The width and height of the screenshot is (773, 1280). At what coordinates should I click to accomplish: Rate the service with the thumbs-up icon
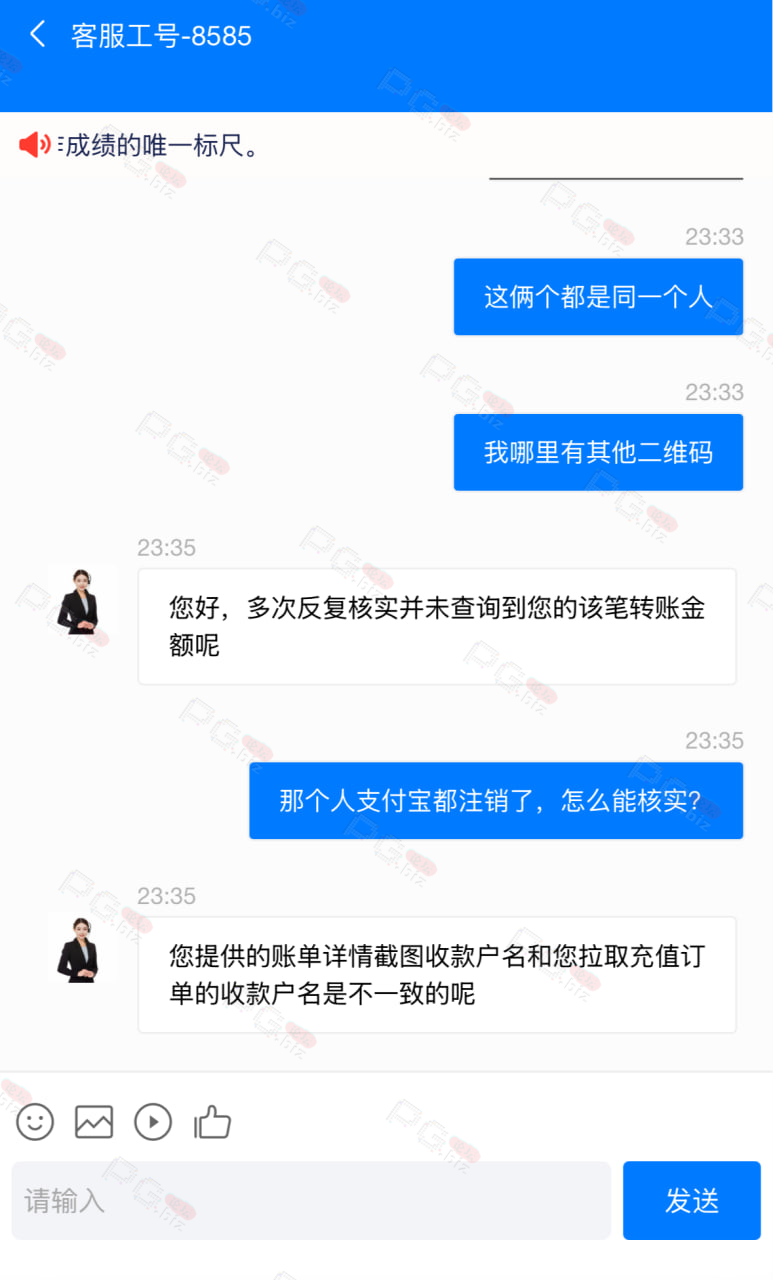click(x=212, y=1121)
